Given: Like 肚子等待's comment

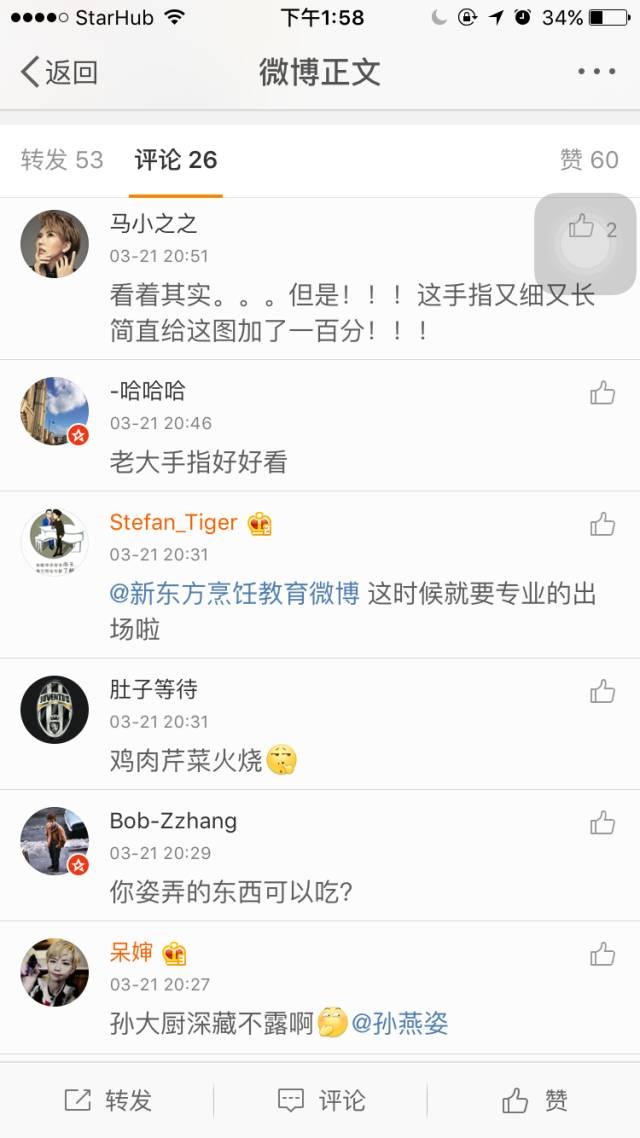Looking at the screenshot, I should click(x=602, y=691).
